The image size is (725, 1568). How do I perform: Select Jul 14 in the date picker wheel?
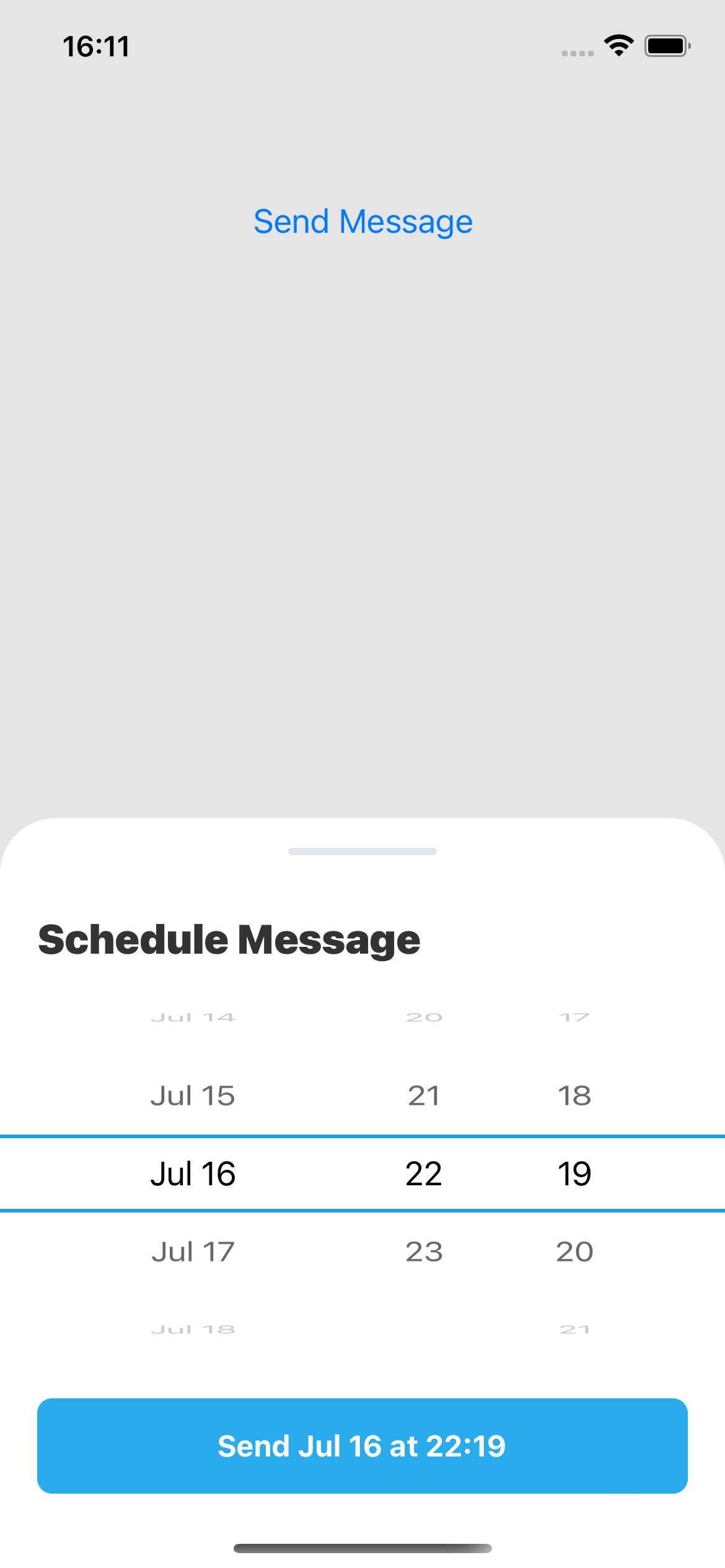(x=193, y=1016)
